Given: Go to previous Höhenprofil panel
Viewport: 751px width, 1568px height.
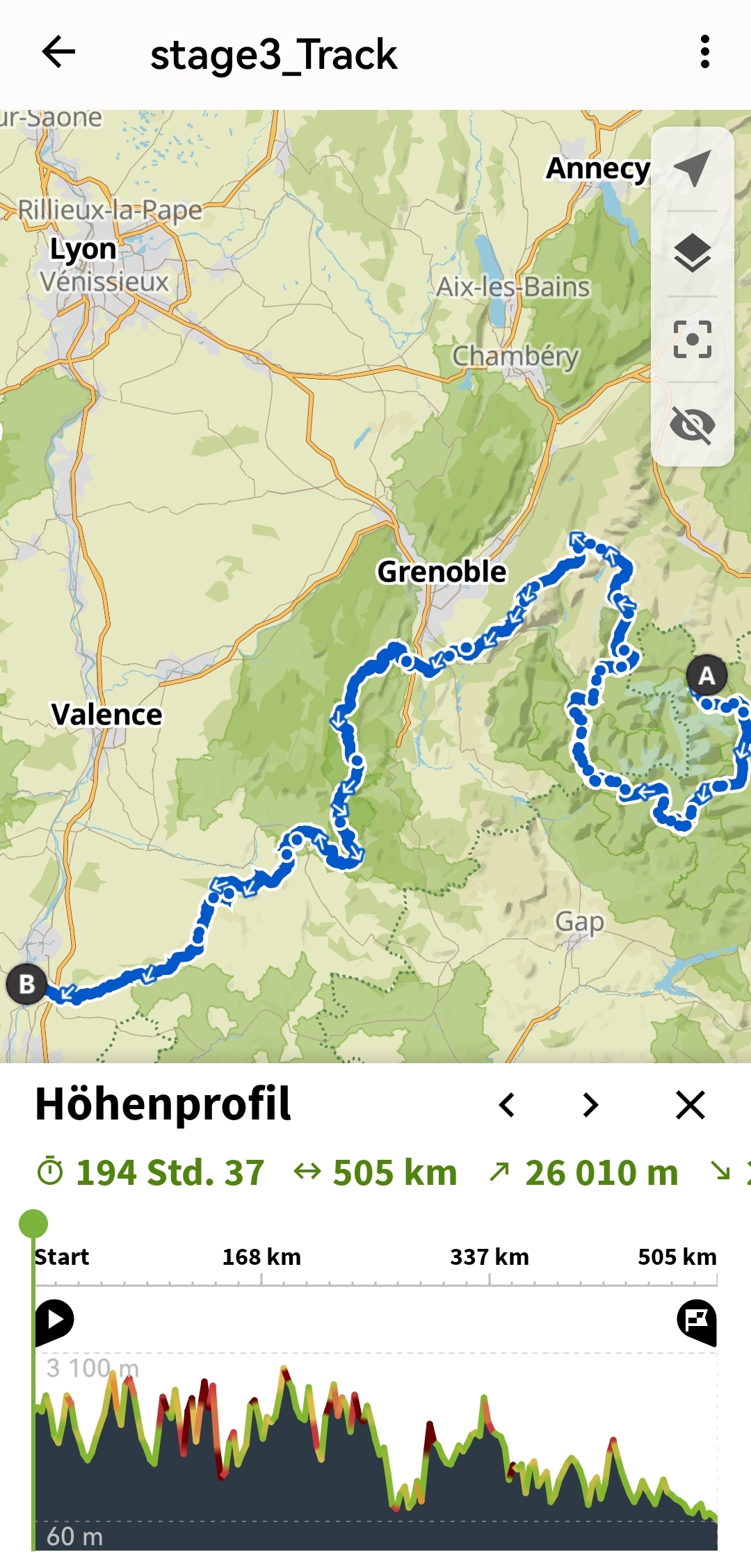Looking at the screenshot, I should click(507, 1105).
